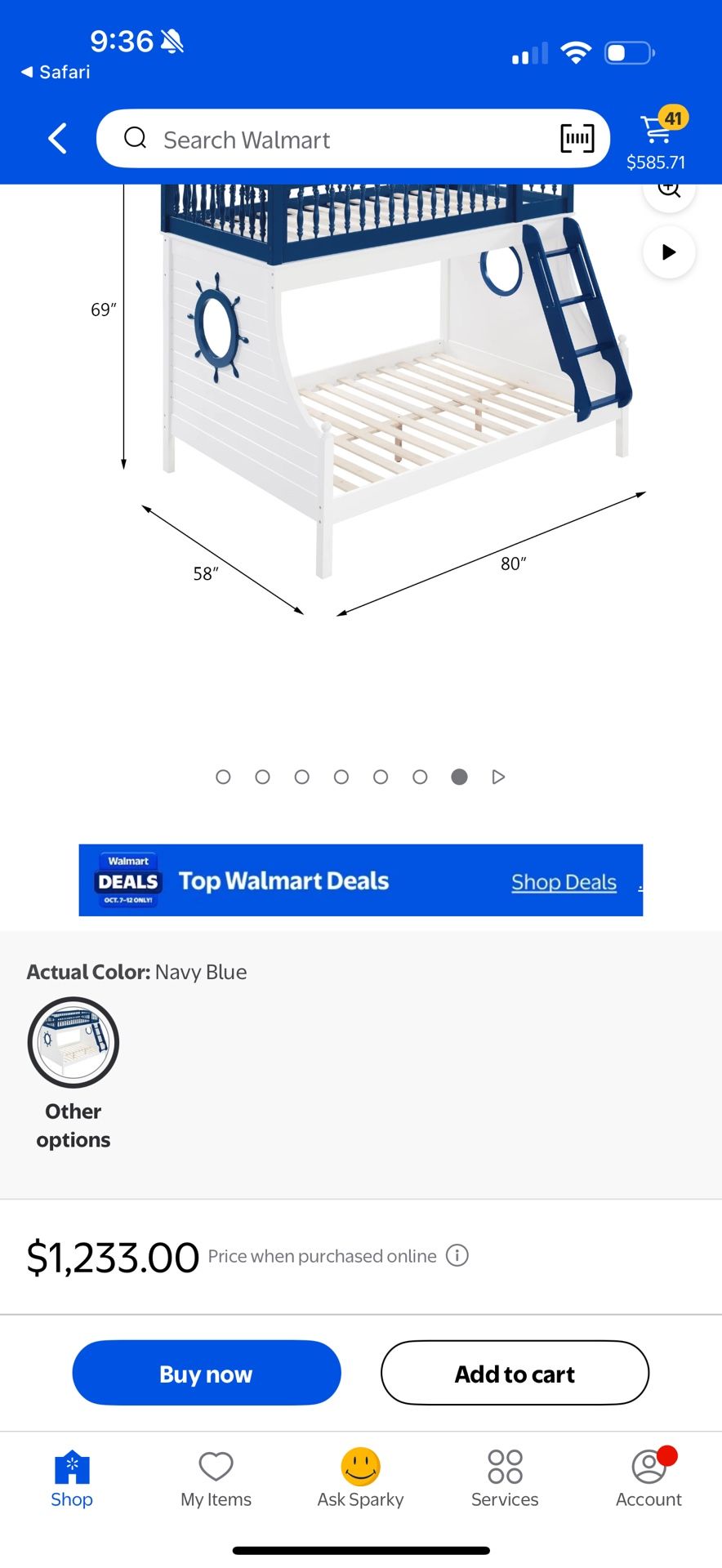722x1568 pixels.
Task: Tap the info icon next to the price
Action: point(457,1255)
